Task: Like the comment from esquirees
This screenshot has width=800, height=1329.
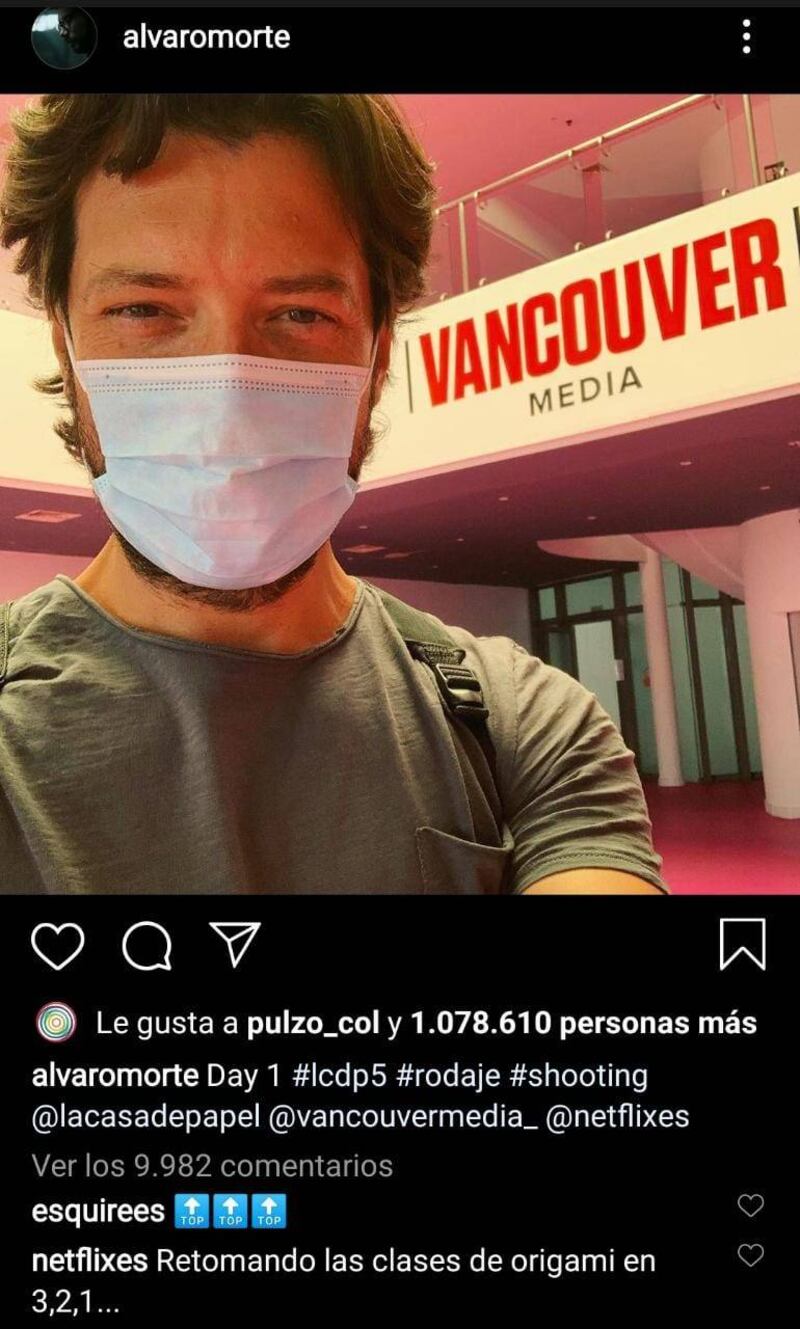Action: click(750, 1206)
